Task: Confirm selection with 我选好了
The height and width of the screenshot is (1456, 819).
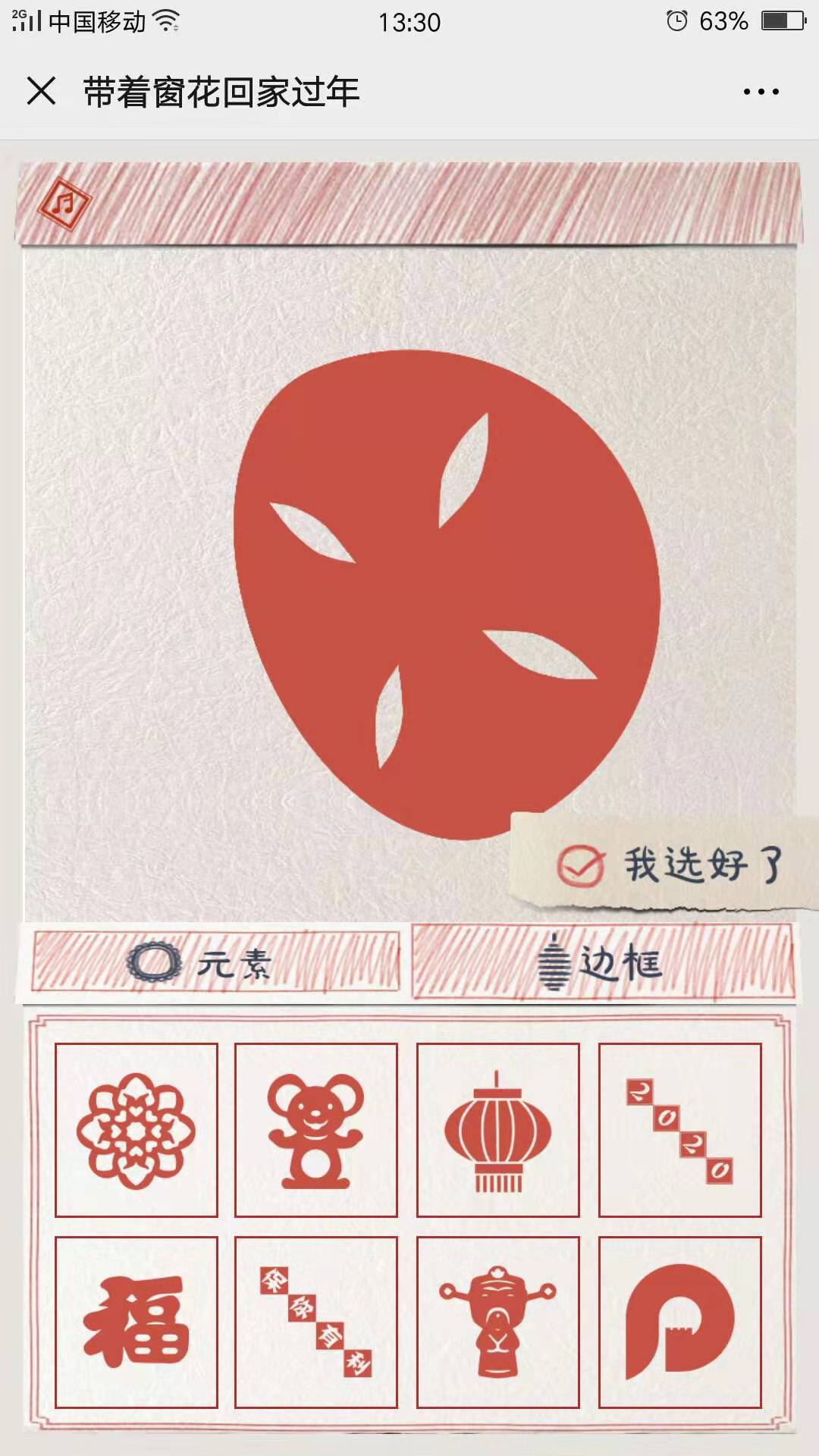Action: click(x=667, y=864)
